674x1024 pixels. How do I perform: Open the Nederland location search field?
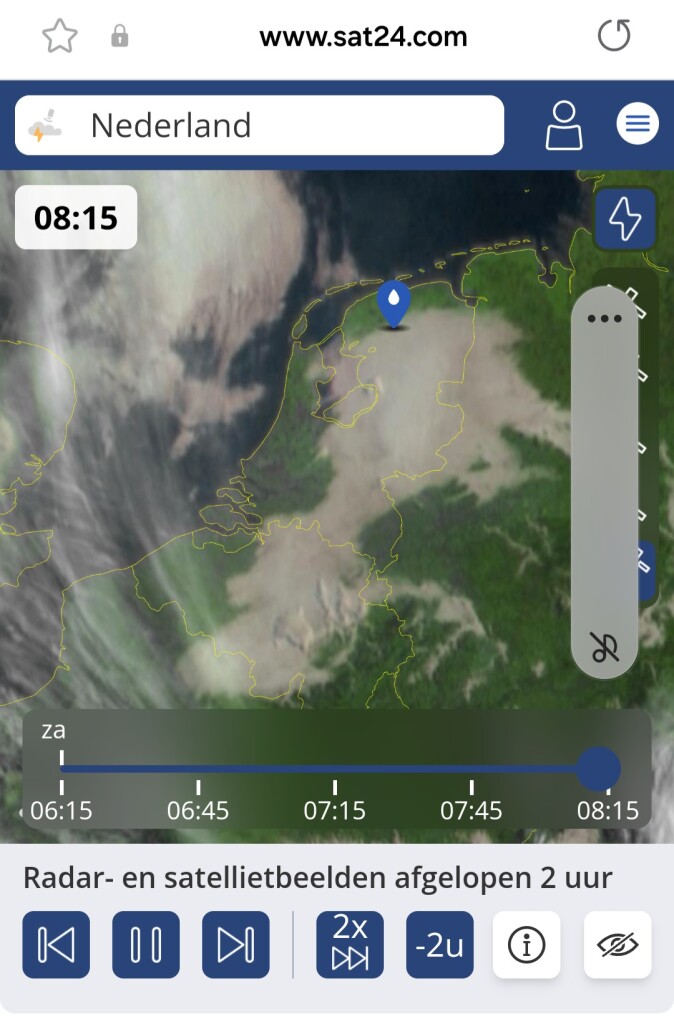[x=259, y=125]
